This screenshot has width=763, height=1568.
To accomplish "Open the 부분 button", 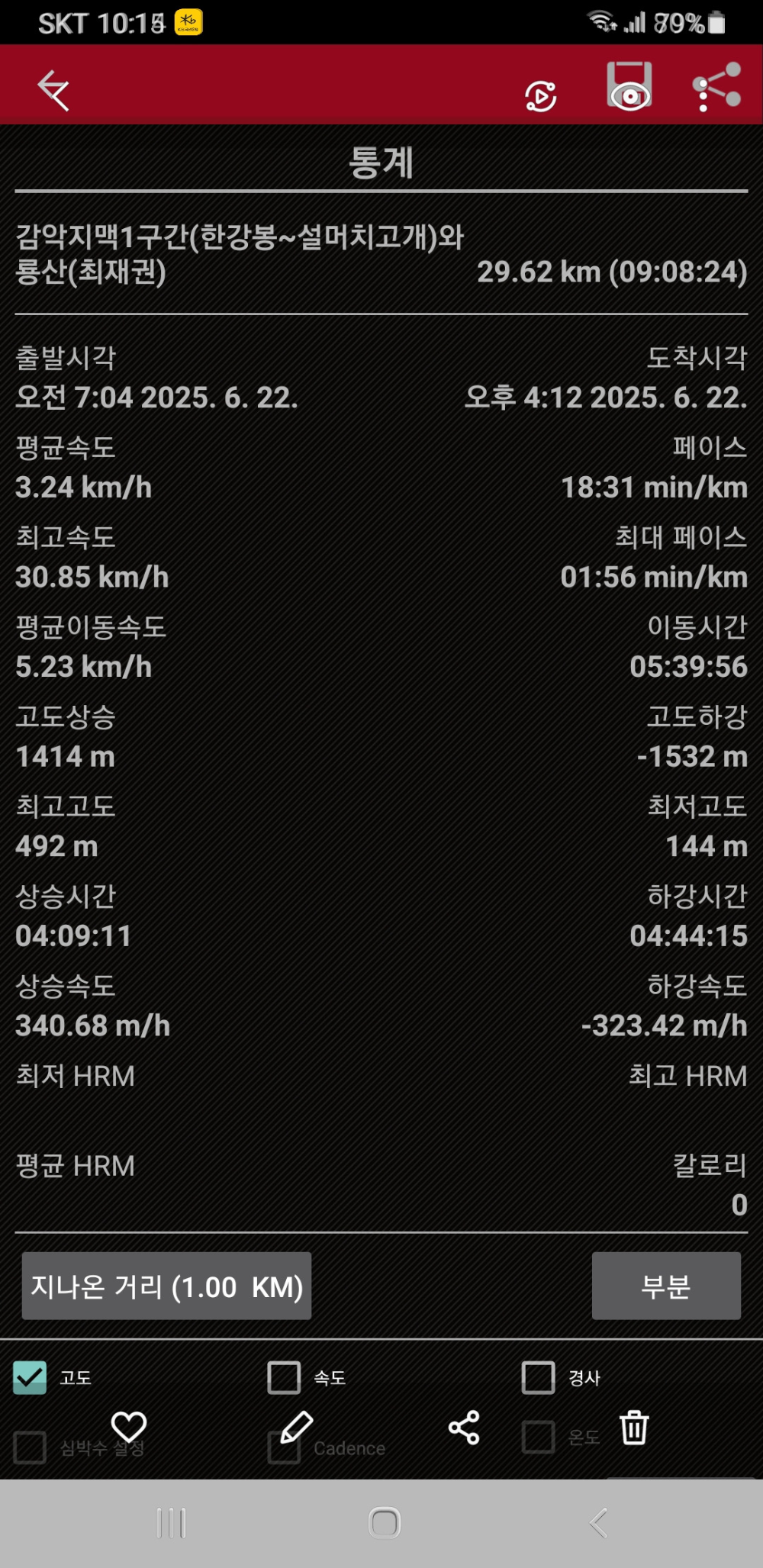I will click(x=666, y=1286).
